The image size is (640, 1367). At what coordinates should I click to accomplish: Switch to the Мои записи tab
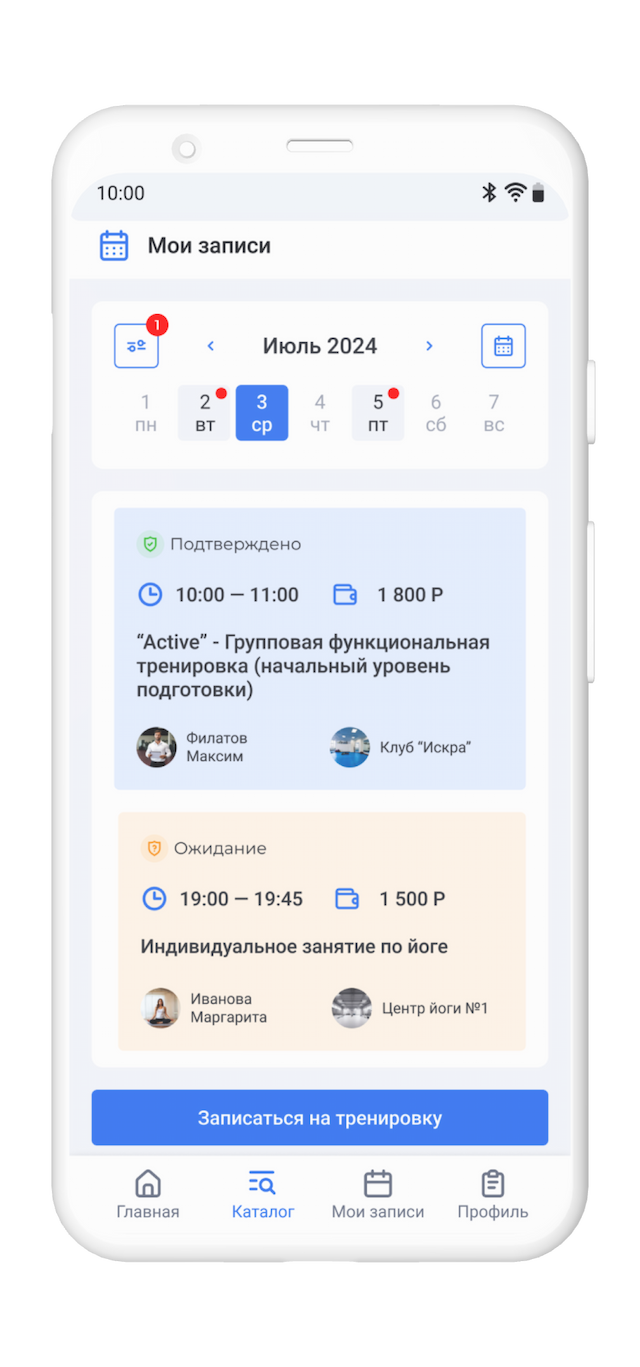[x=378, y=1194]
